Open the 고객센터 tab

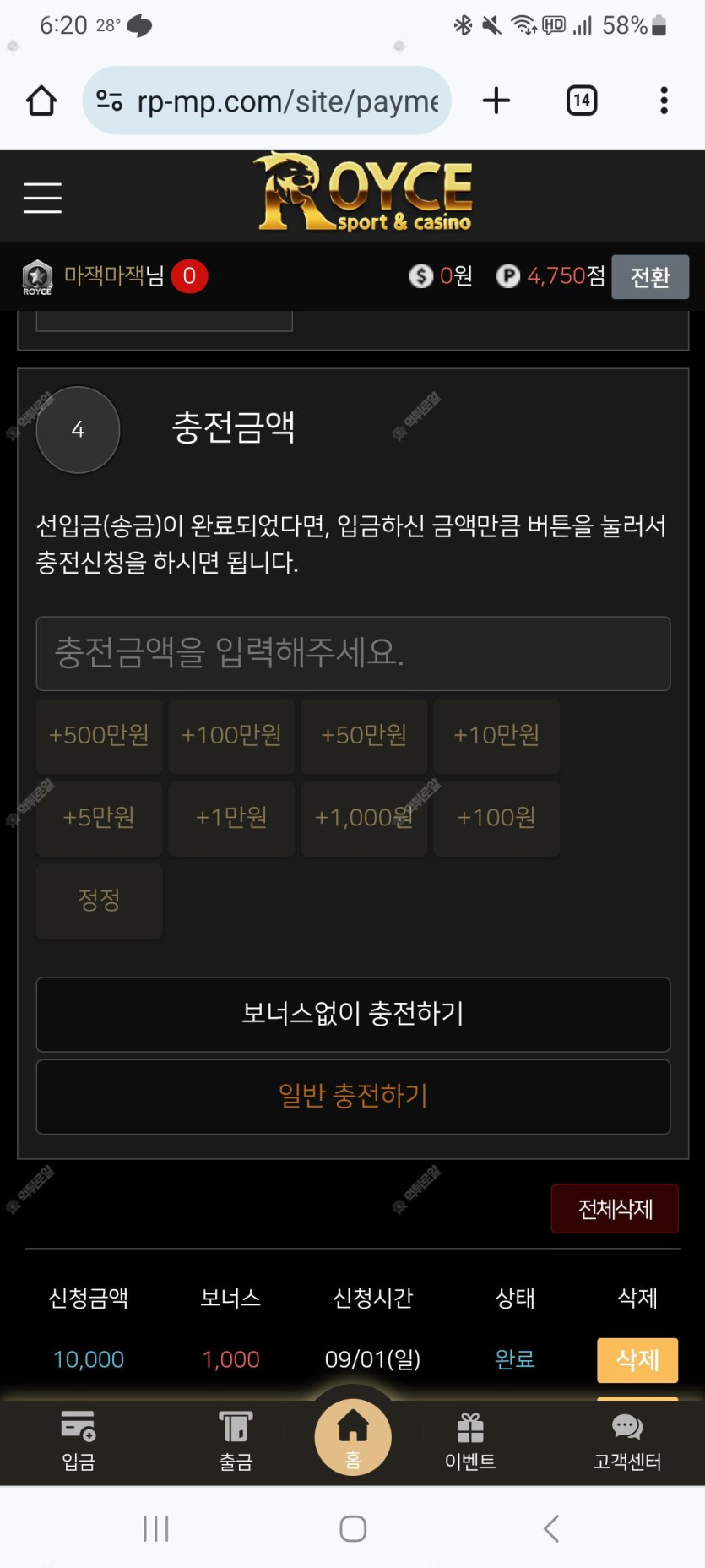pyautogui.click(x=627, y=1441)
